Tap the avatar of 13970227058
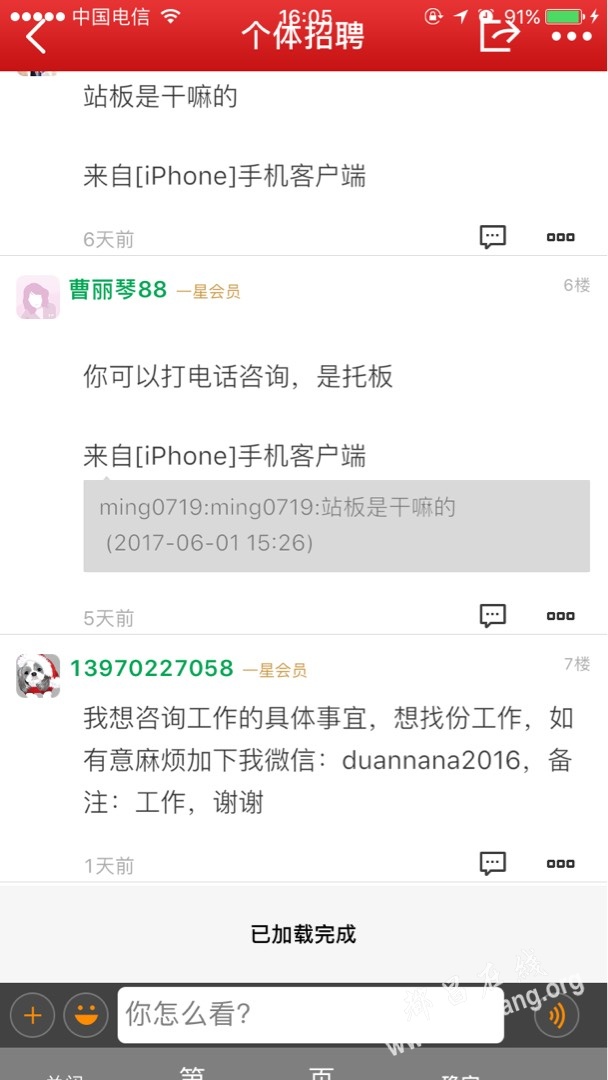The width and height of the screenshot is (608, 1080). click(x=38, y=676)
